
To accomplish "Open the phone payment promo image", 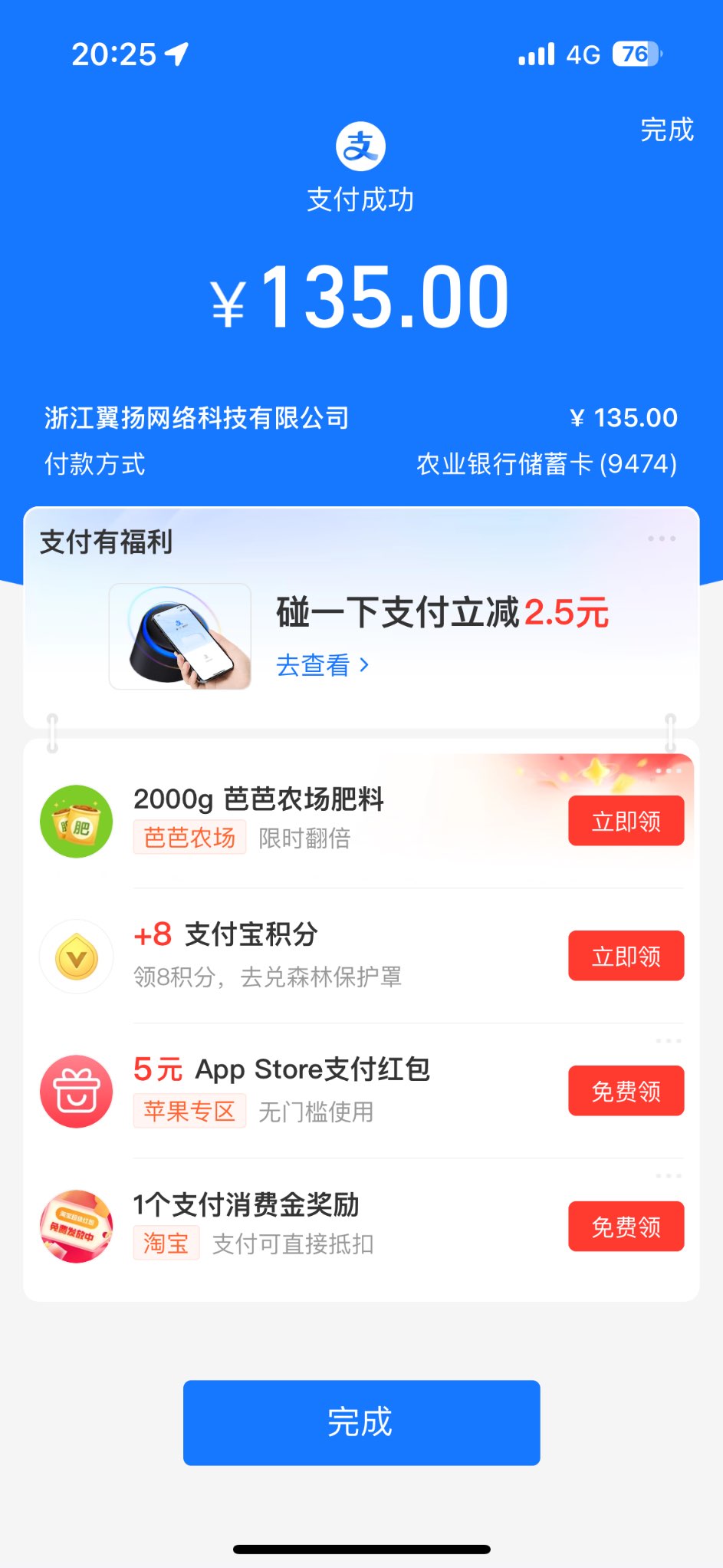I will point(180,636).
